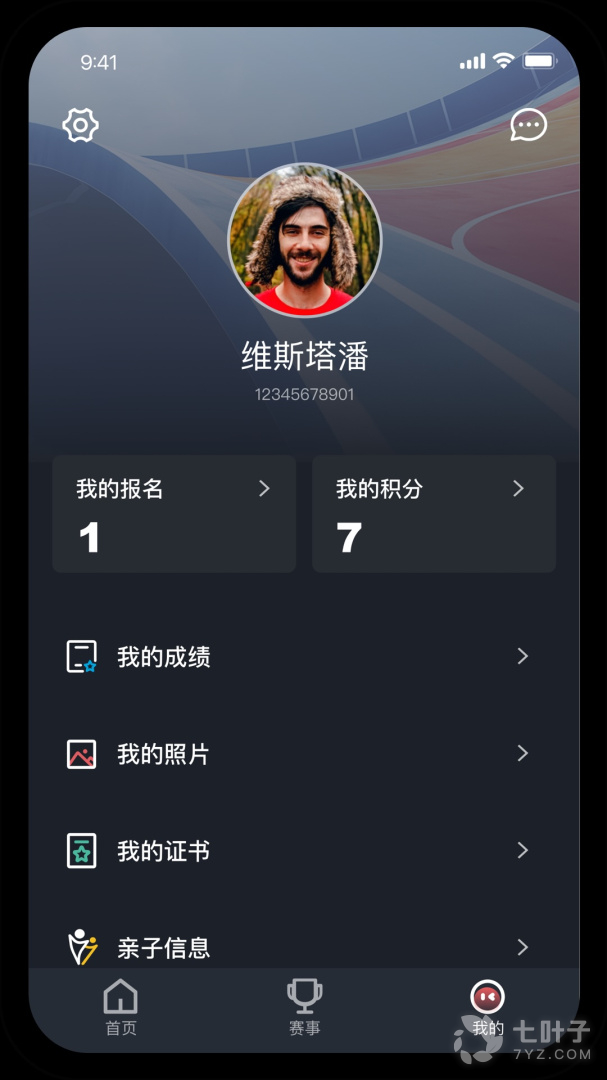This screenshot has height=1080, width=607.
Task: Open the messages chat bubble icon
Action: coord(528,125)
